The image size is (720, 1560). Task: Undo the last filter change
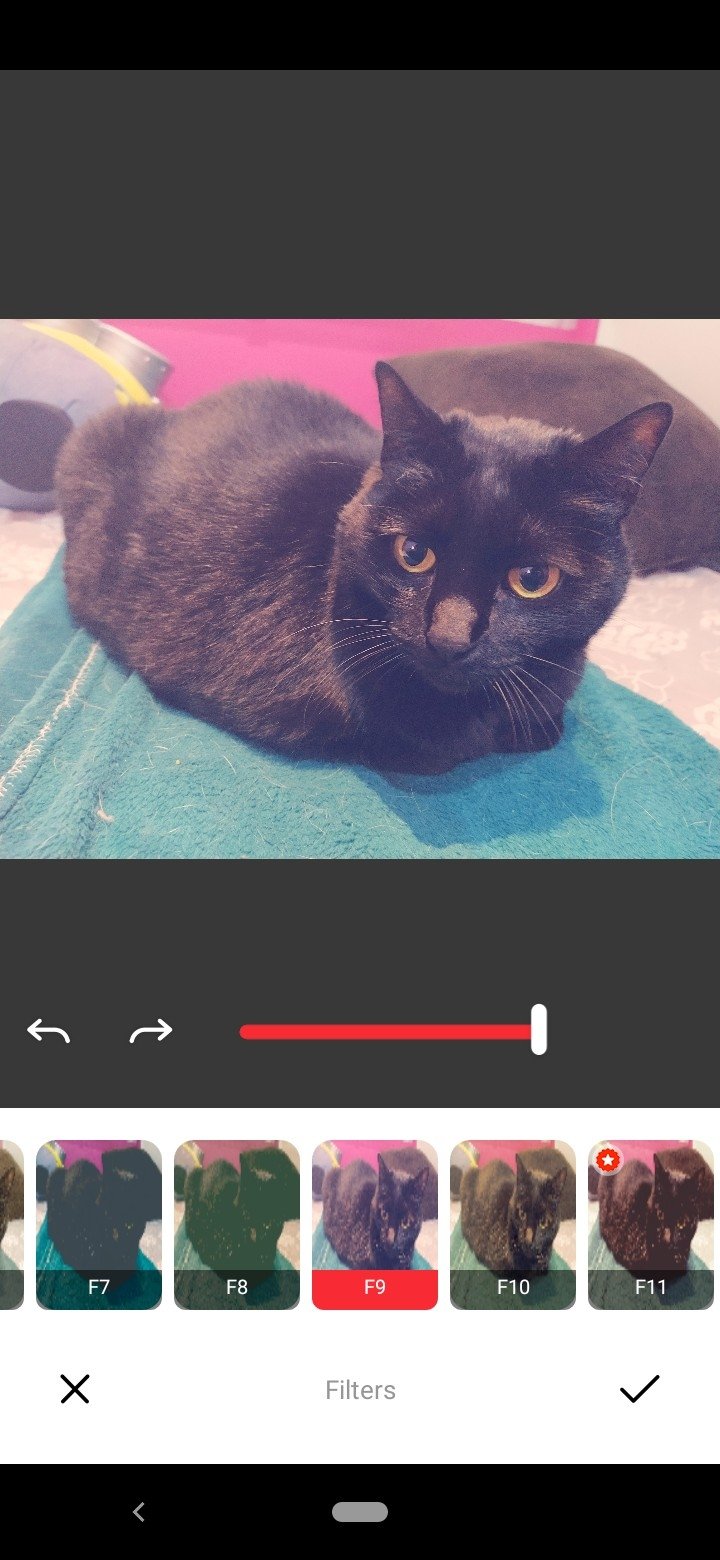[x=48, y=1031]
